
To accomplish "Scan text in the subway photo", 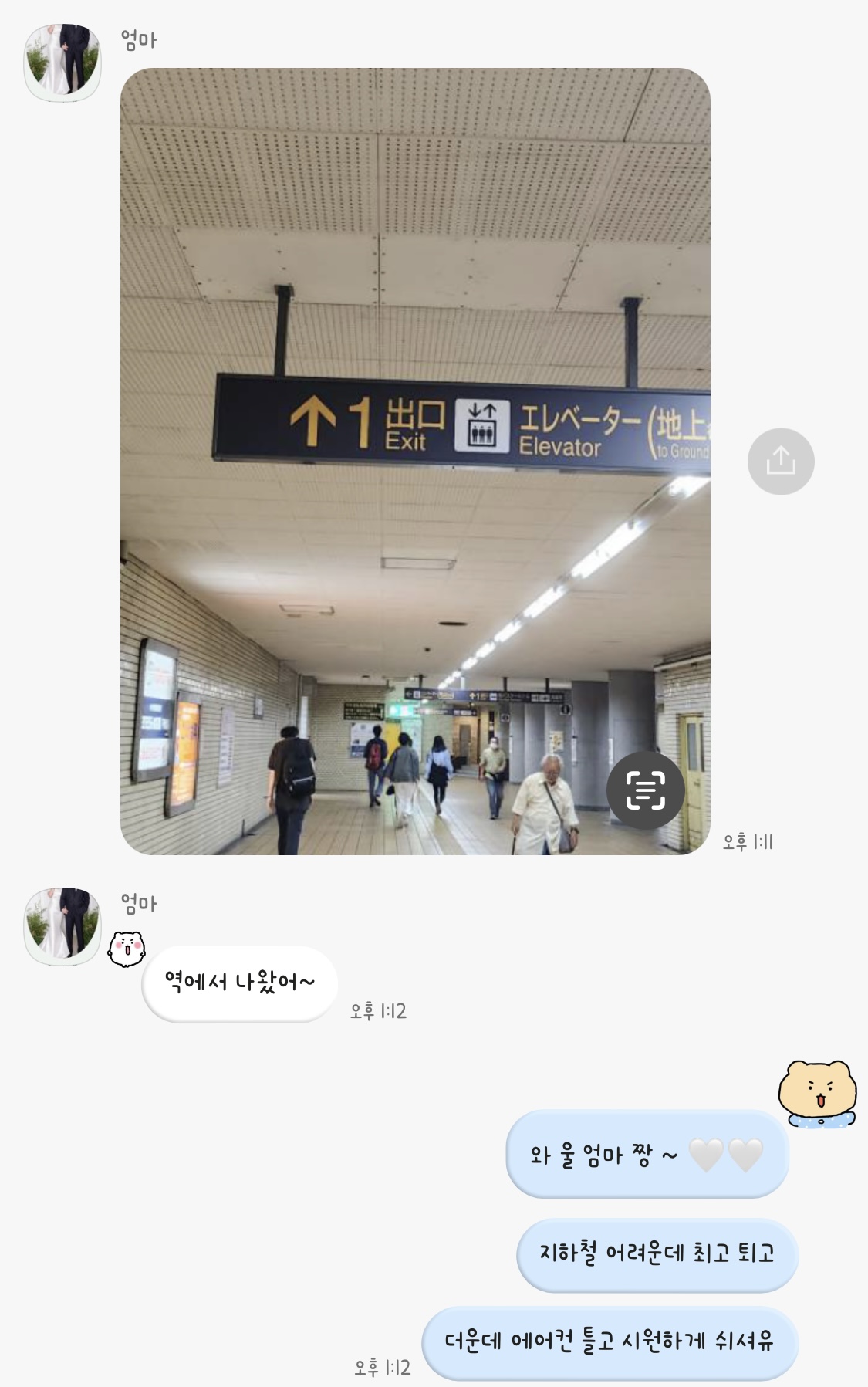I will [645, 790].
